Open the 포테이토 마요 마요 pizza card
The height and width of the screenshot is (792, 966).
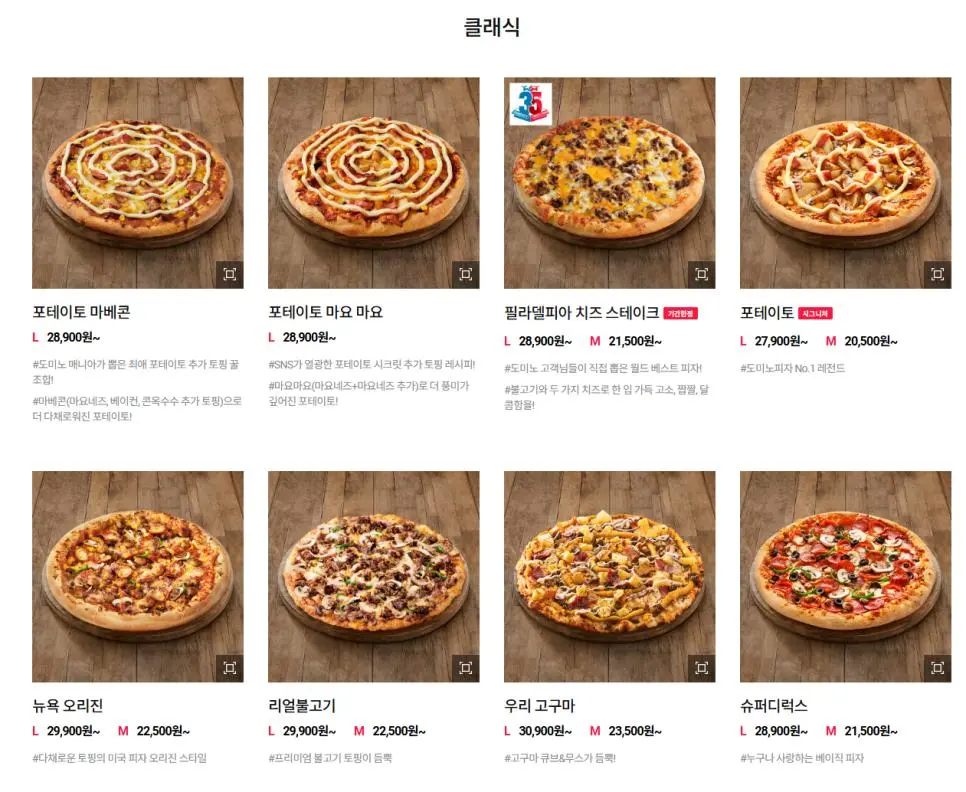coord(373,170)
